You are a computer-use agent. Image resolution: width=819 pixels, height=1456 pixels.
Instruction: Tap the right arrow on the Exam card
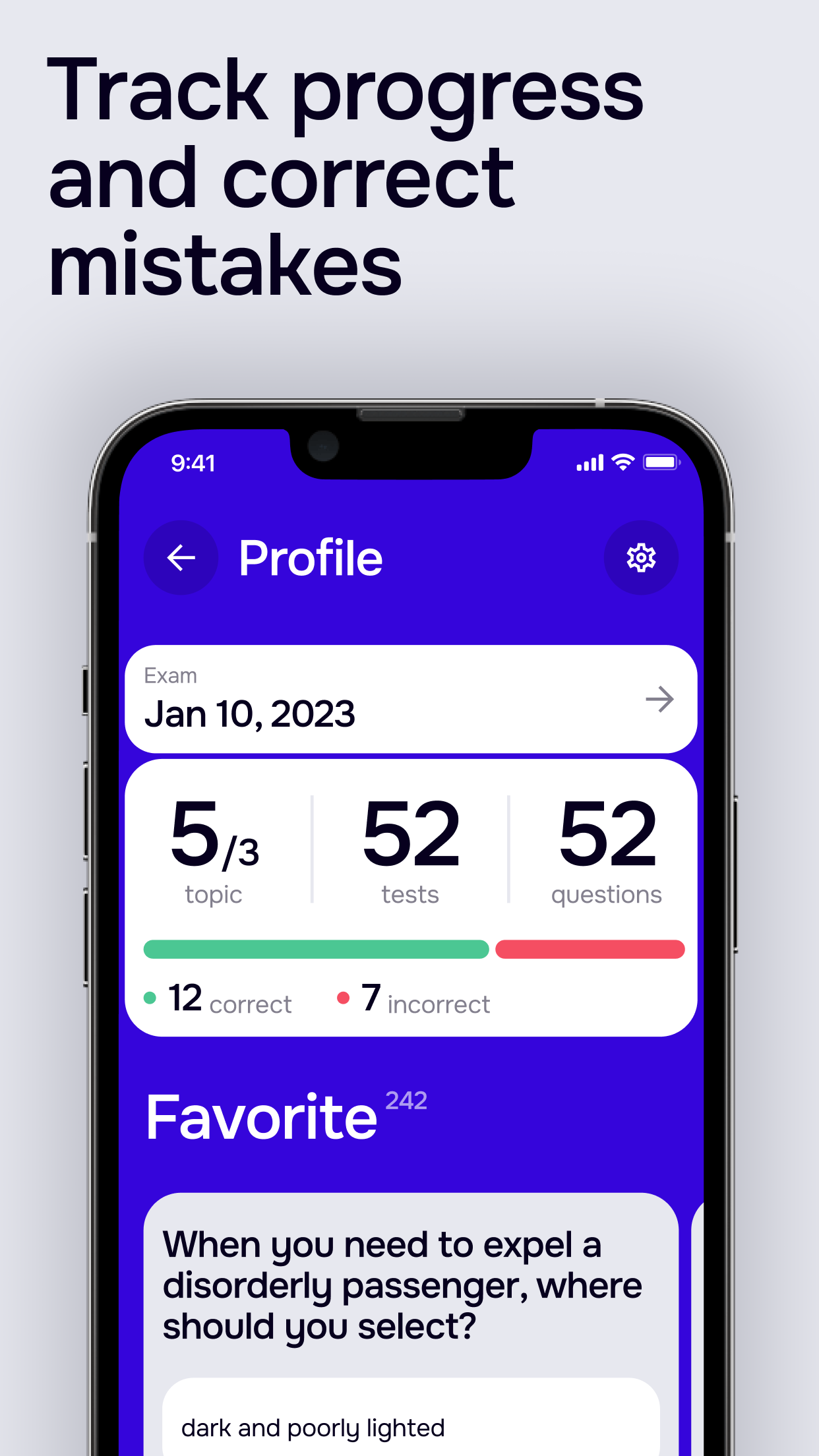[661, 699]
